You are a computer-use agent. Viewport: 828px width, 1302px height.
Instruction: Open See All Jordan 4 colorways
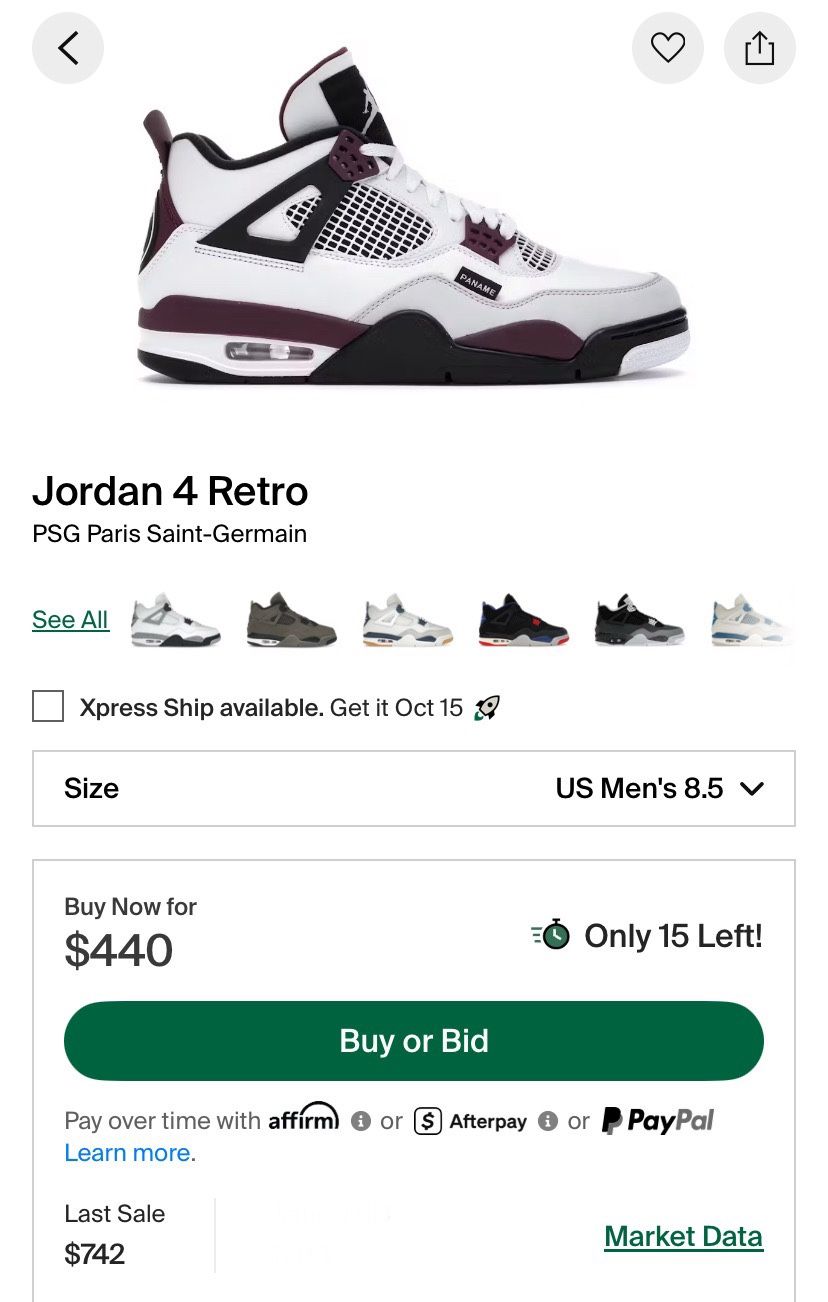(x=70, y=620)
